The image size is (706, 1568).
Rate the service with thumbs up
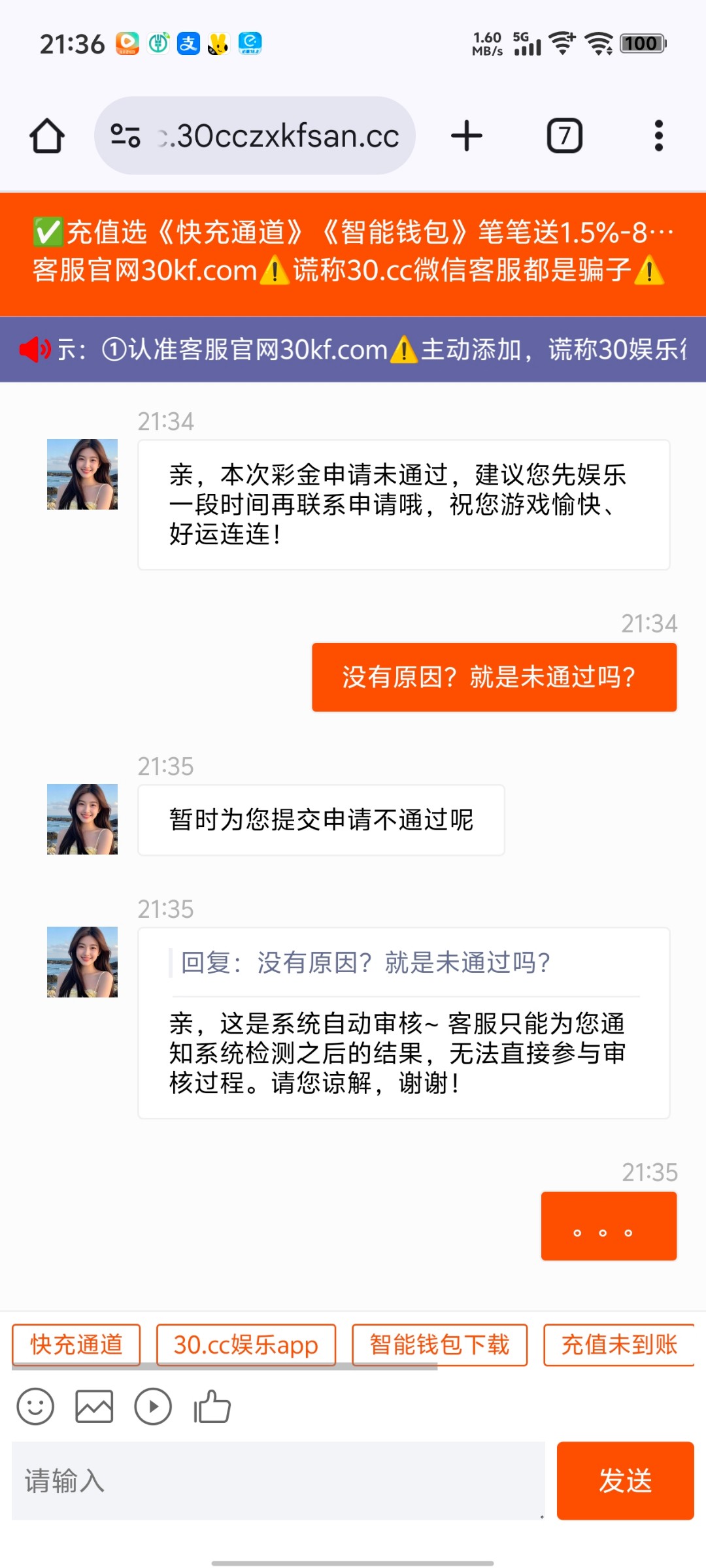coord(212,1407)
